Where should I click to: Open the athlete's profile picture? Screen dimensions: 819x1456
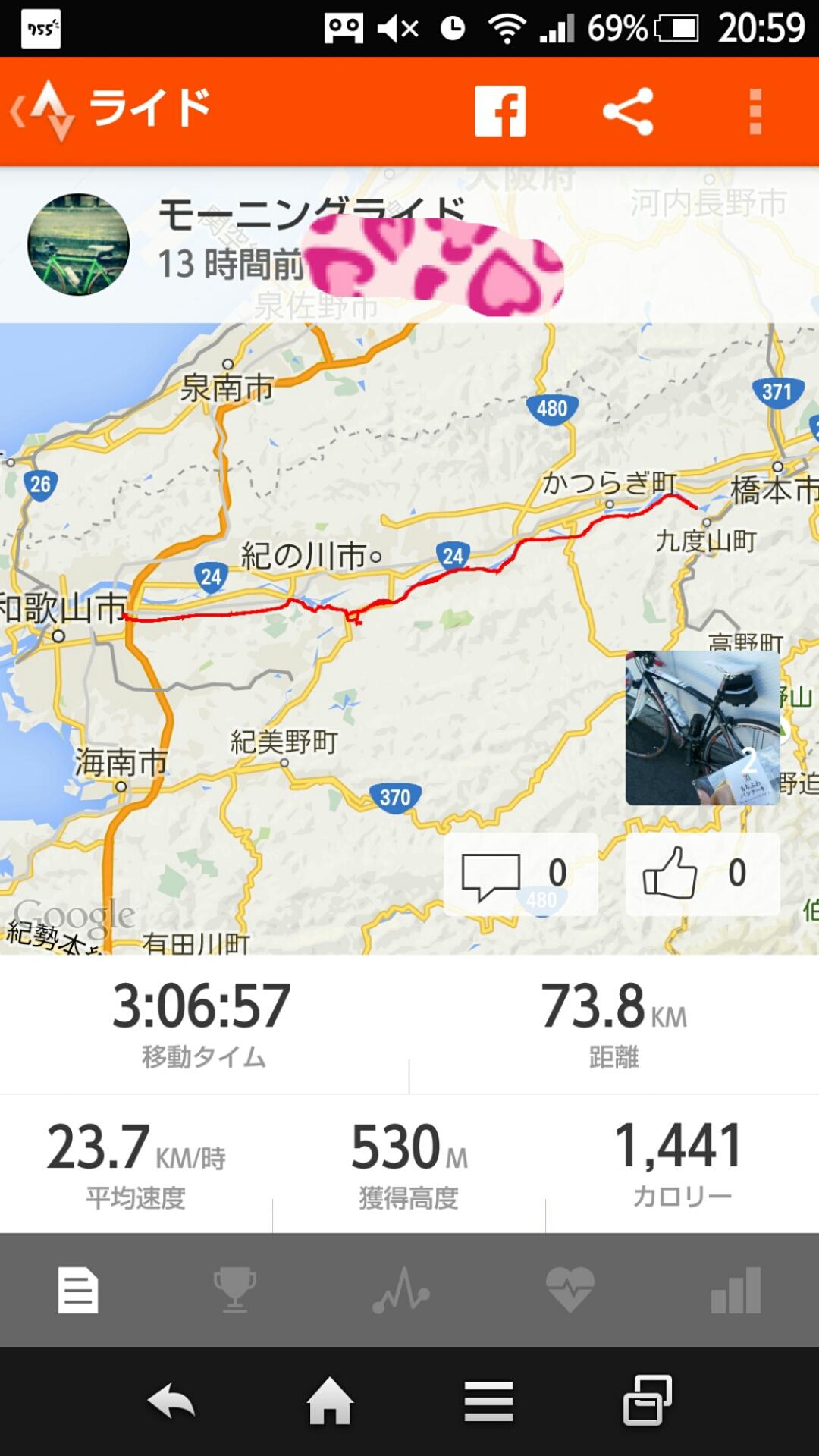coord(78,244)
